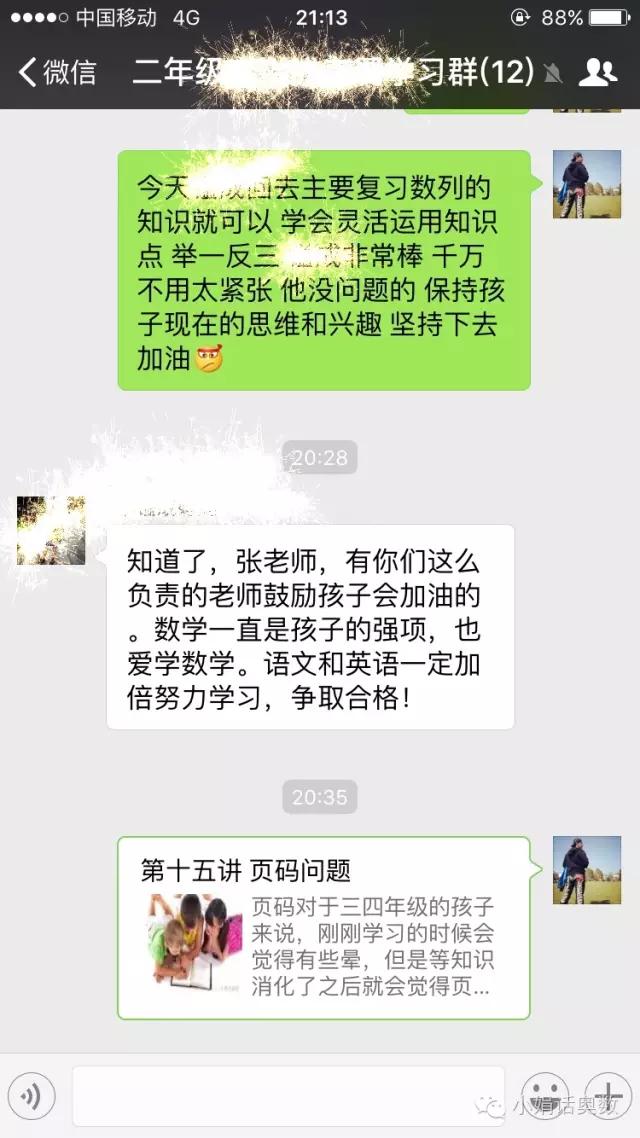
Task: Open the group members info icon
Action: [597, 72]
